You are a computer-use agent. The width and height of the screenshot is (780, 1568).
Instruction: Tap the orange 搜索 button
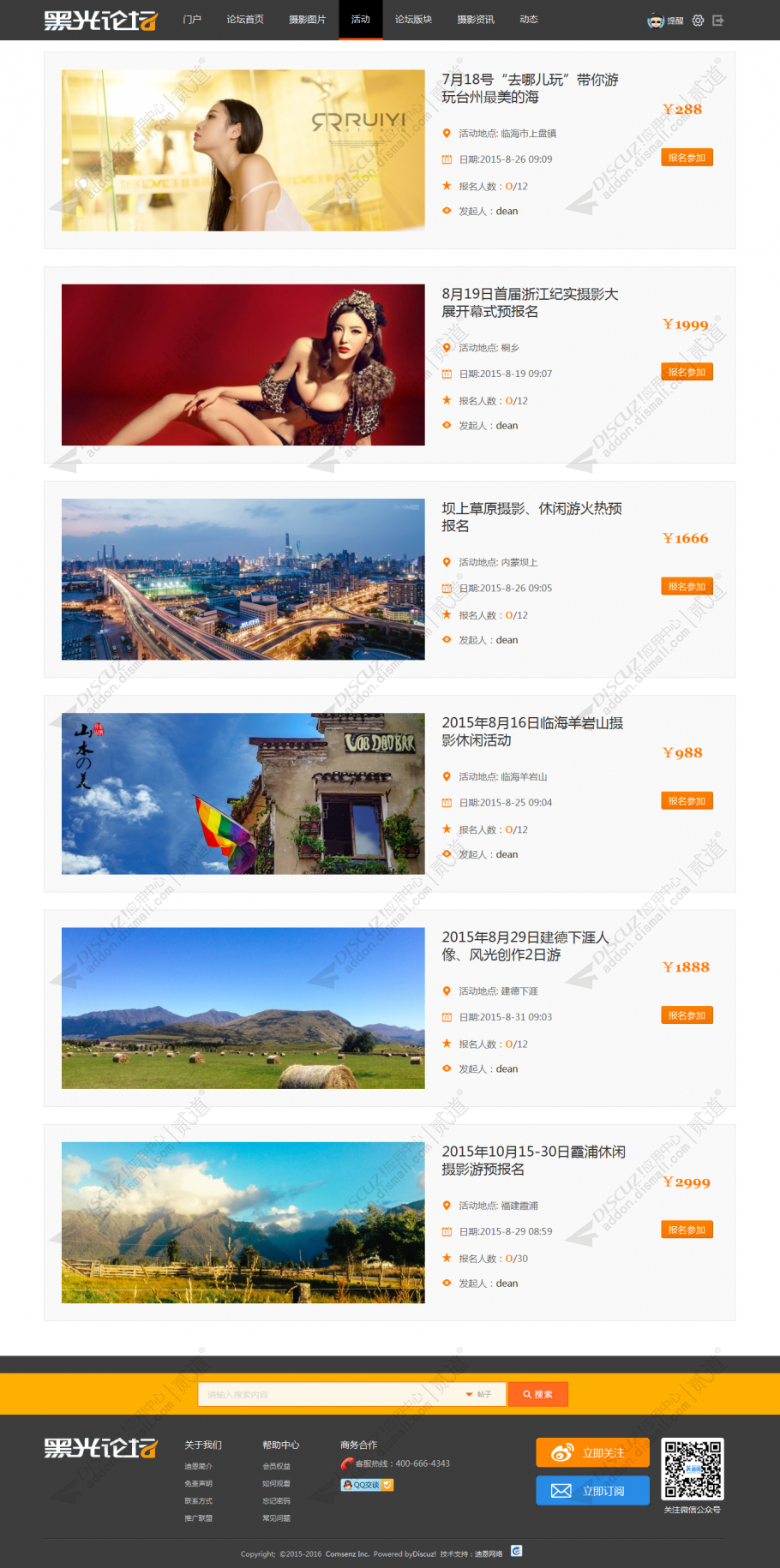(537, 1394)
